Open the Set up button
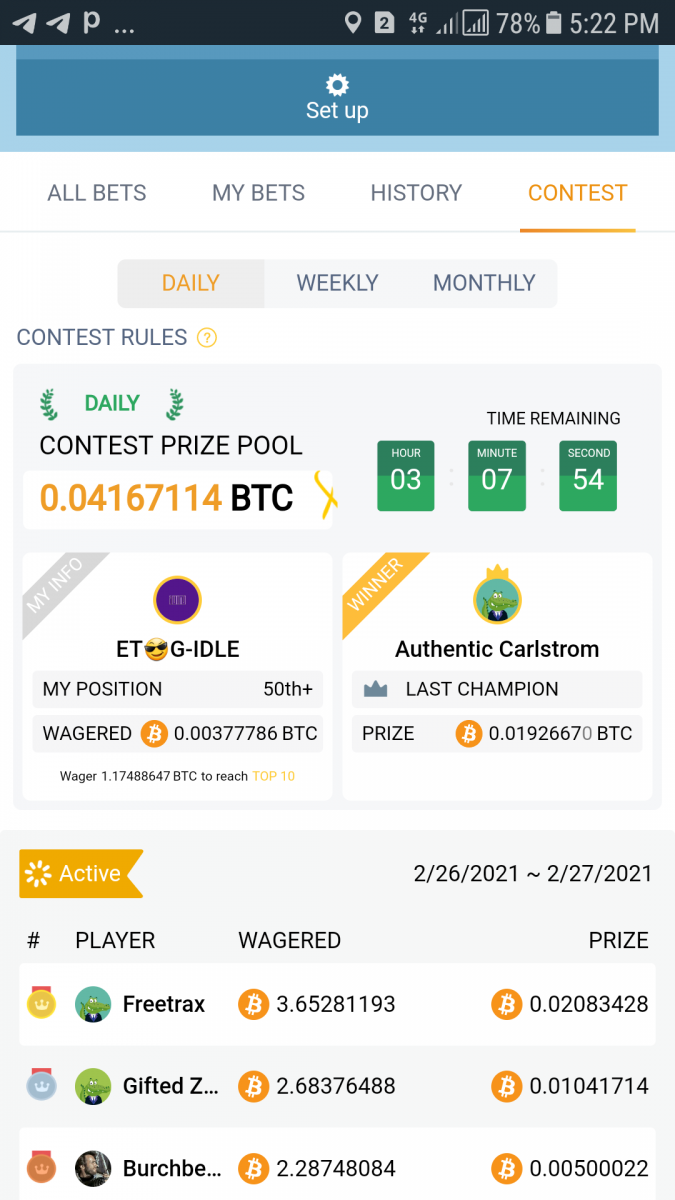This screenshot has width=675, height=1200. point(337,97)
